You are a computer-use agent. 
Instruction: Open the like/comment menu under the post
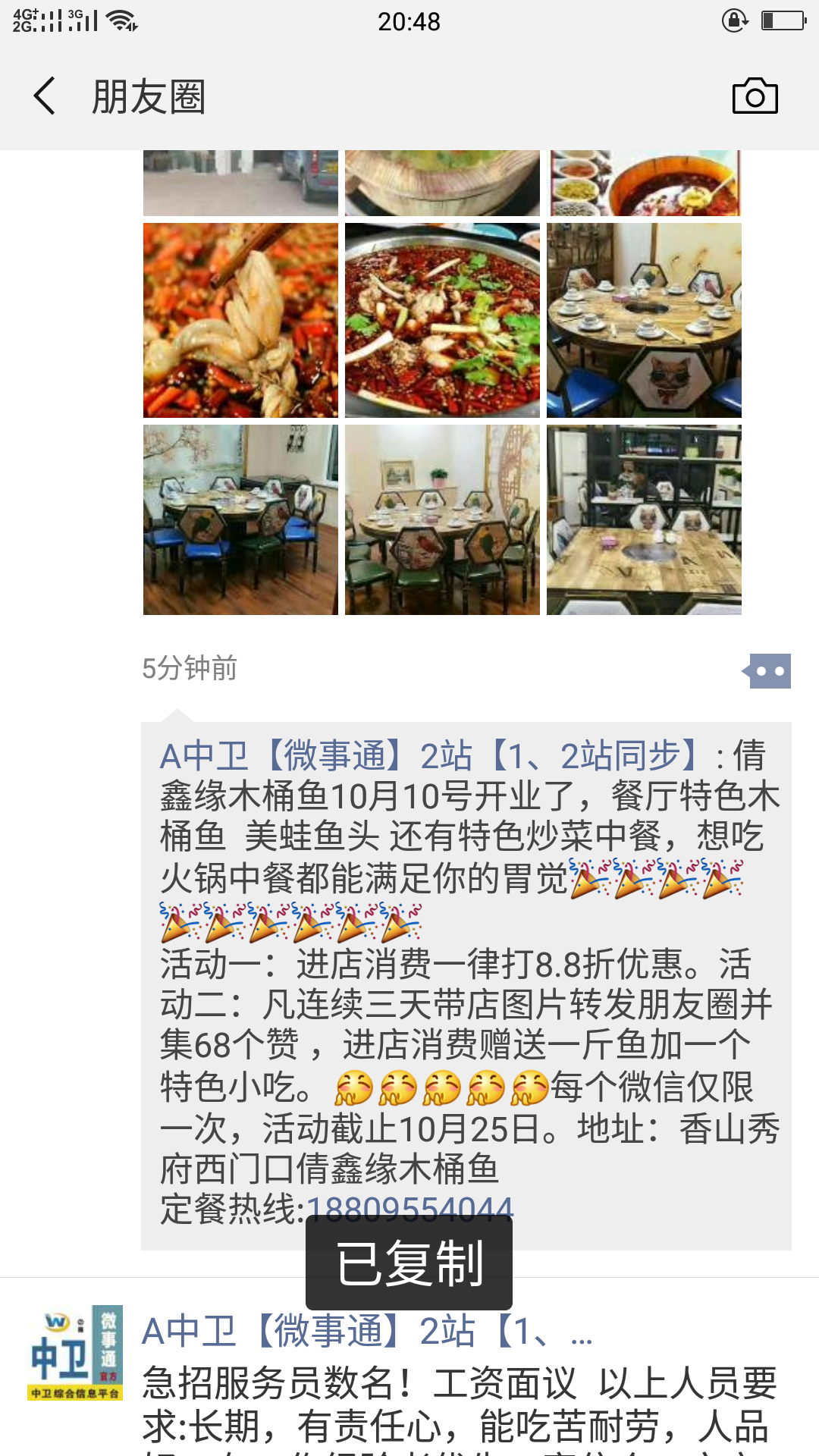(769, 671)
